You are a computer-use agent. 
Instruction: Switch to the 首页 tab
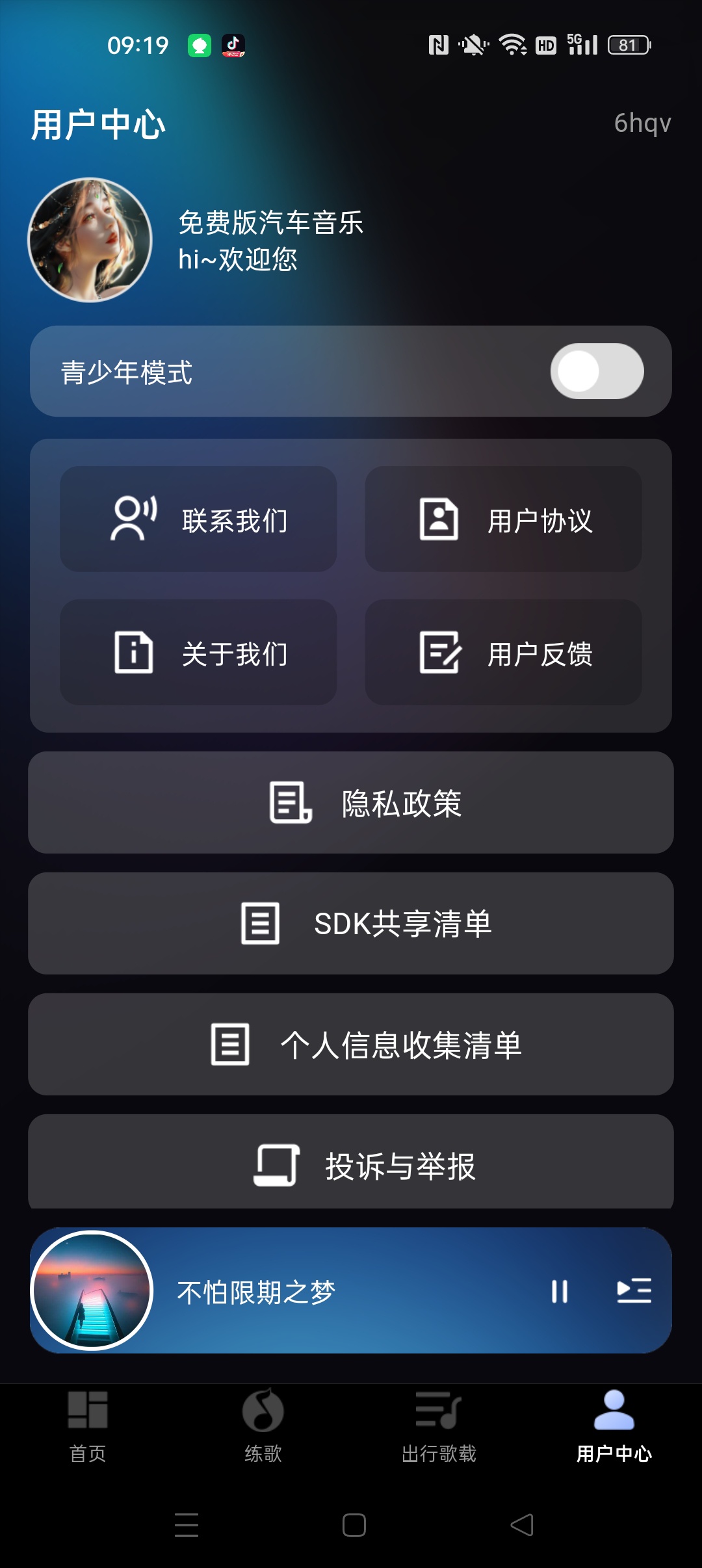(x=88, y=1426)
